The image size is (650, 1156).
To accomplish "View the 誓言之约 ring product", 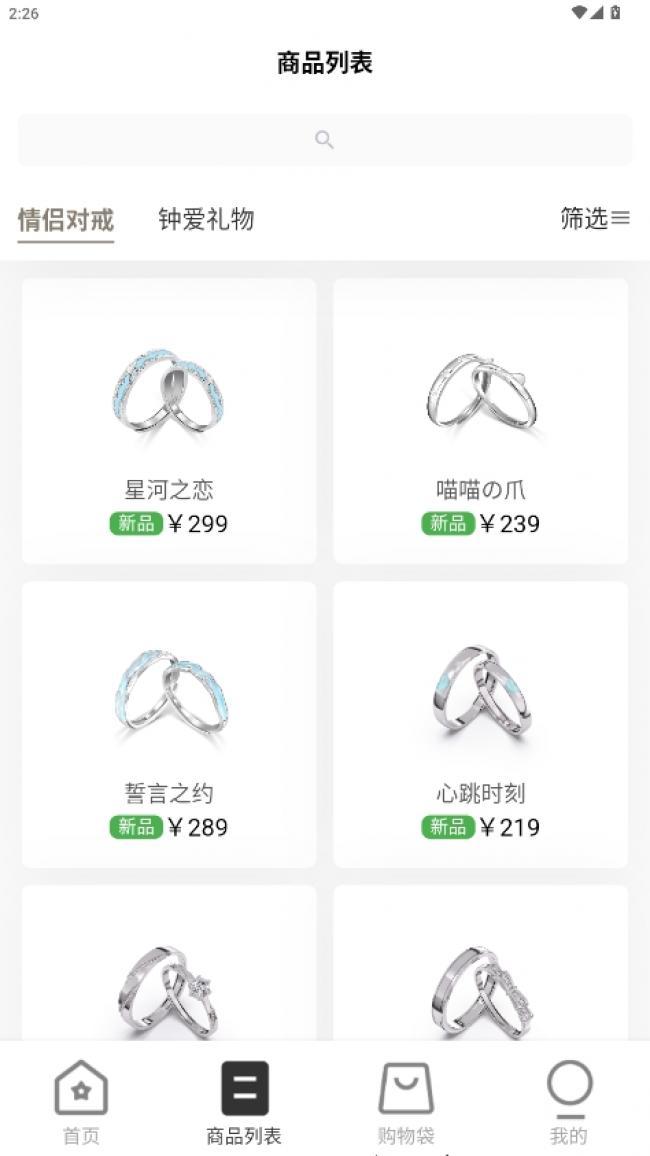I will point(169,724).
